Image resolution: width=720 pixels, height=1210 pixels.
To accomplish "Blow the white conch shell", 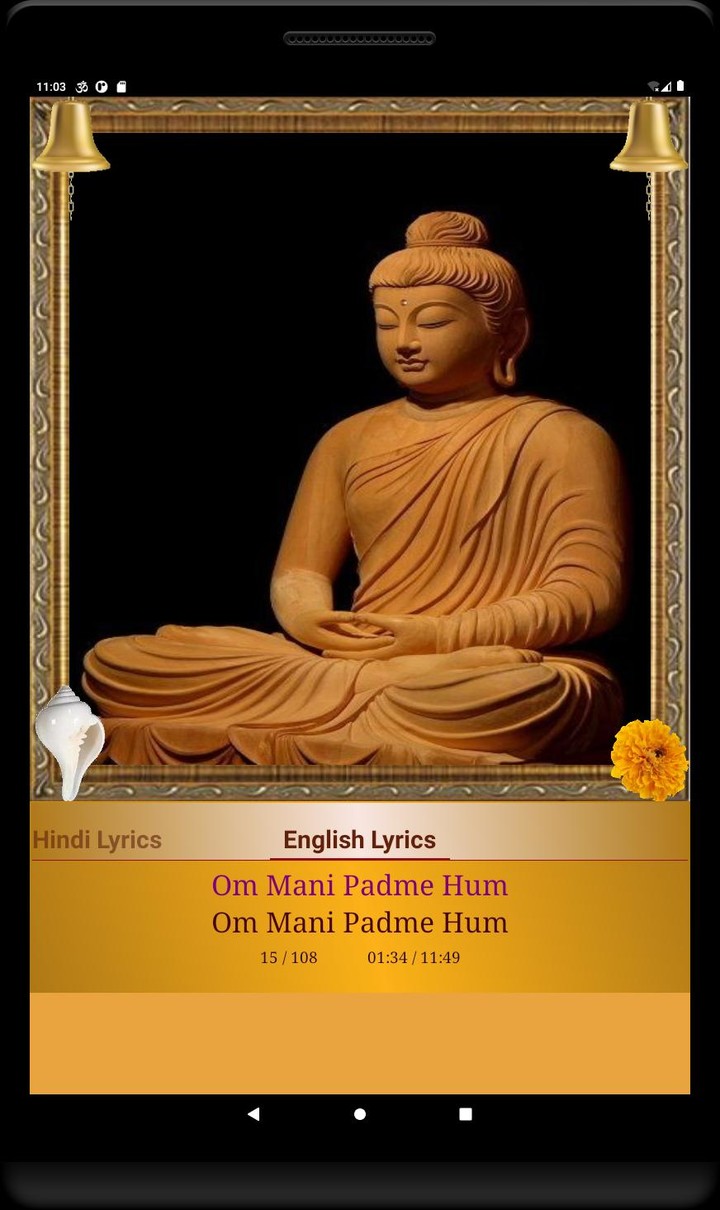I will point(69,743).
